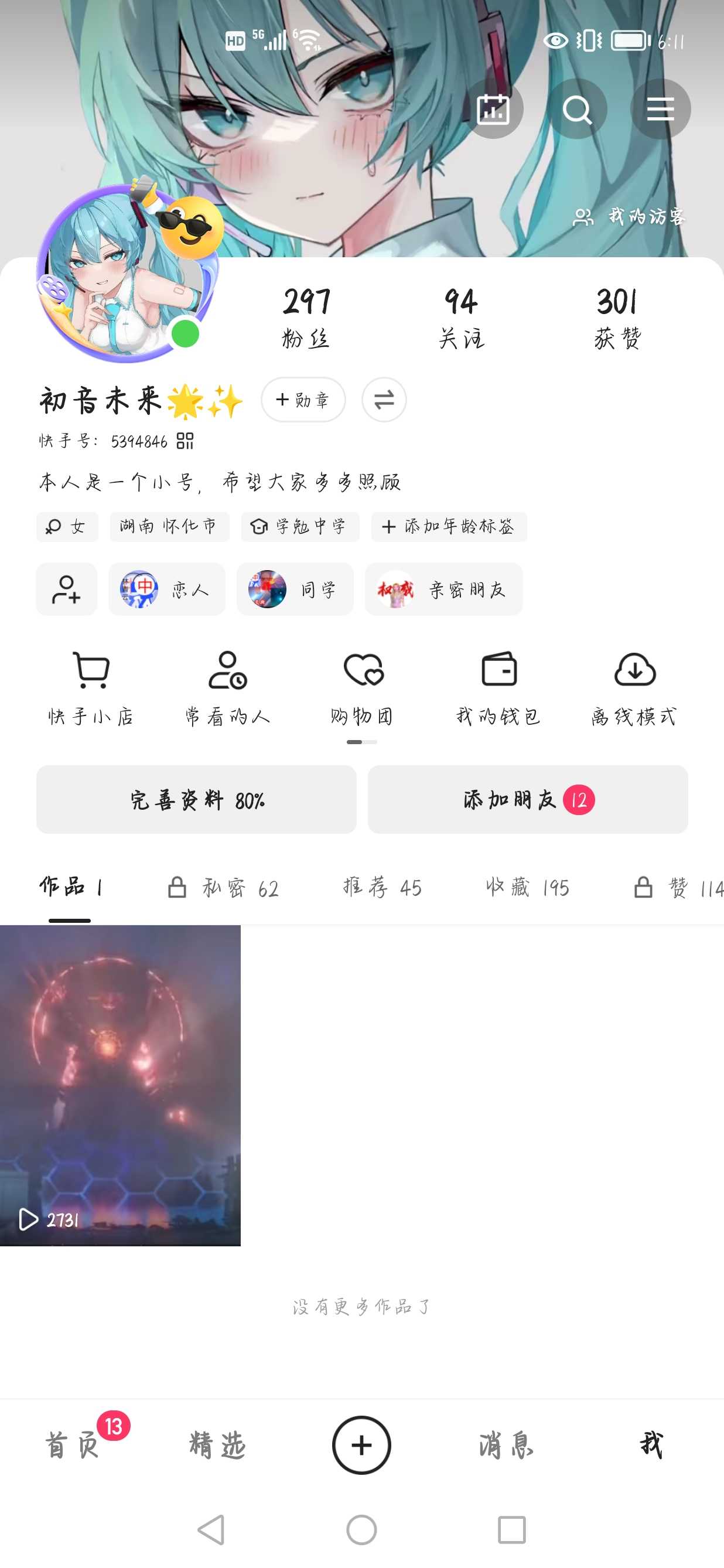Tap 添加朋友 button

click(528, 799)
